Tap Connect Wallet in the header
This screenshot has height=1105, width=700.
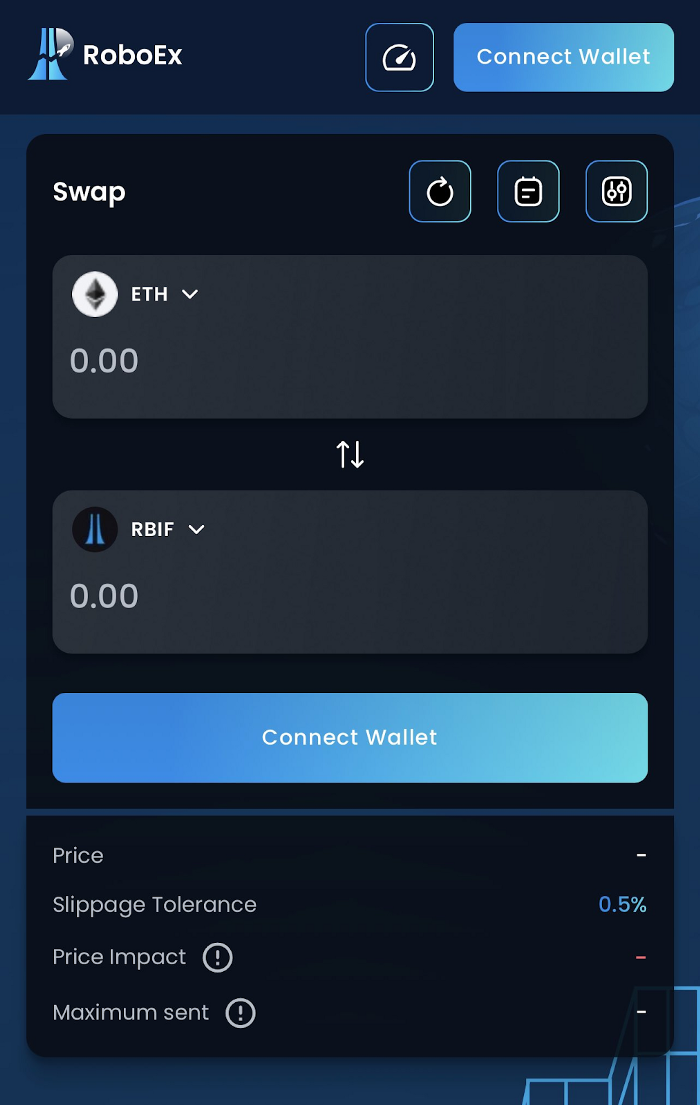pos(563,58)
